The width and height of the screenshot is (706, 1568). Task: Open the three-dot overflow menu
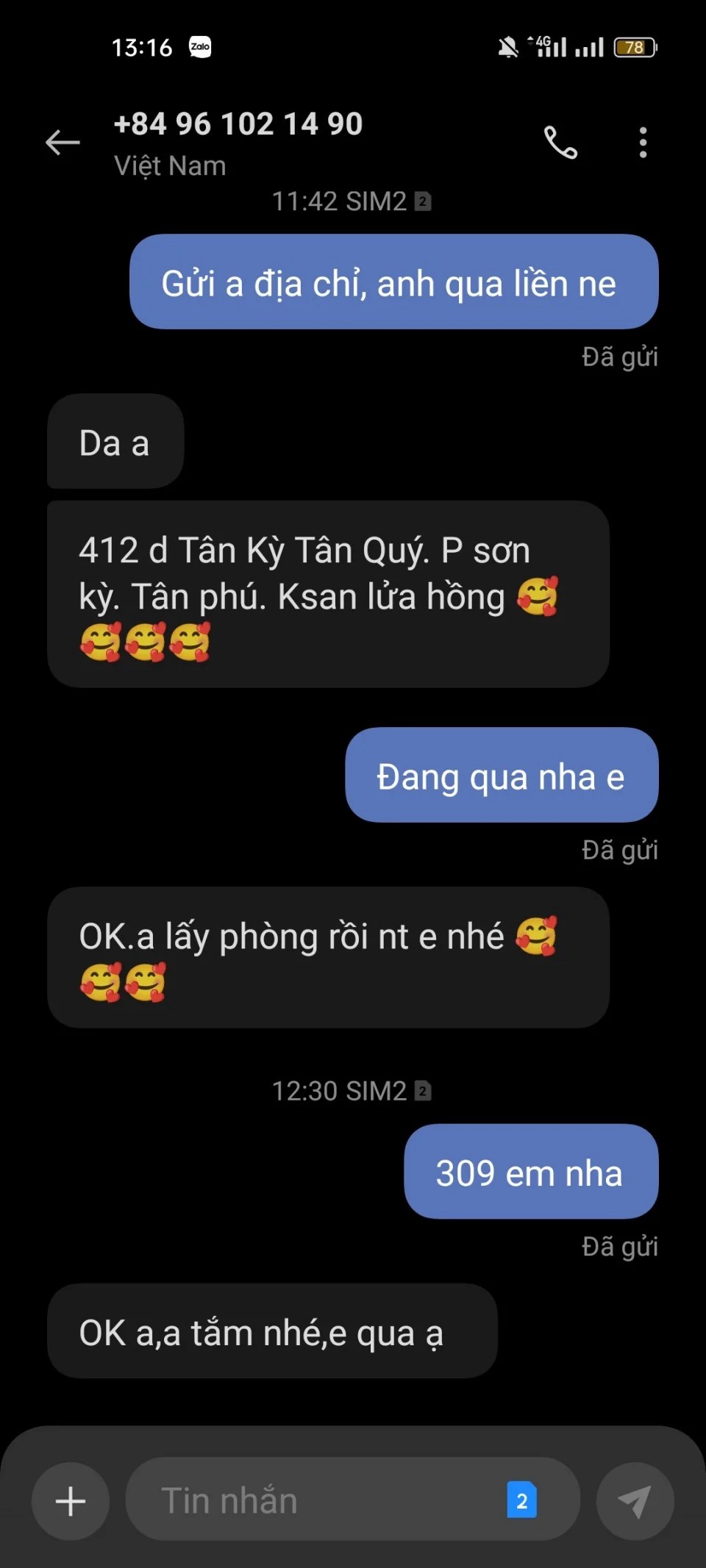643,143
